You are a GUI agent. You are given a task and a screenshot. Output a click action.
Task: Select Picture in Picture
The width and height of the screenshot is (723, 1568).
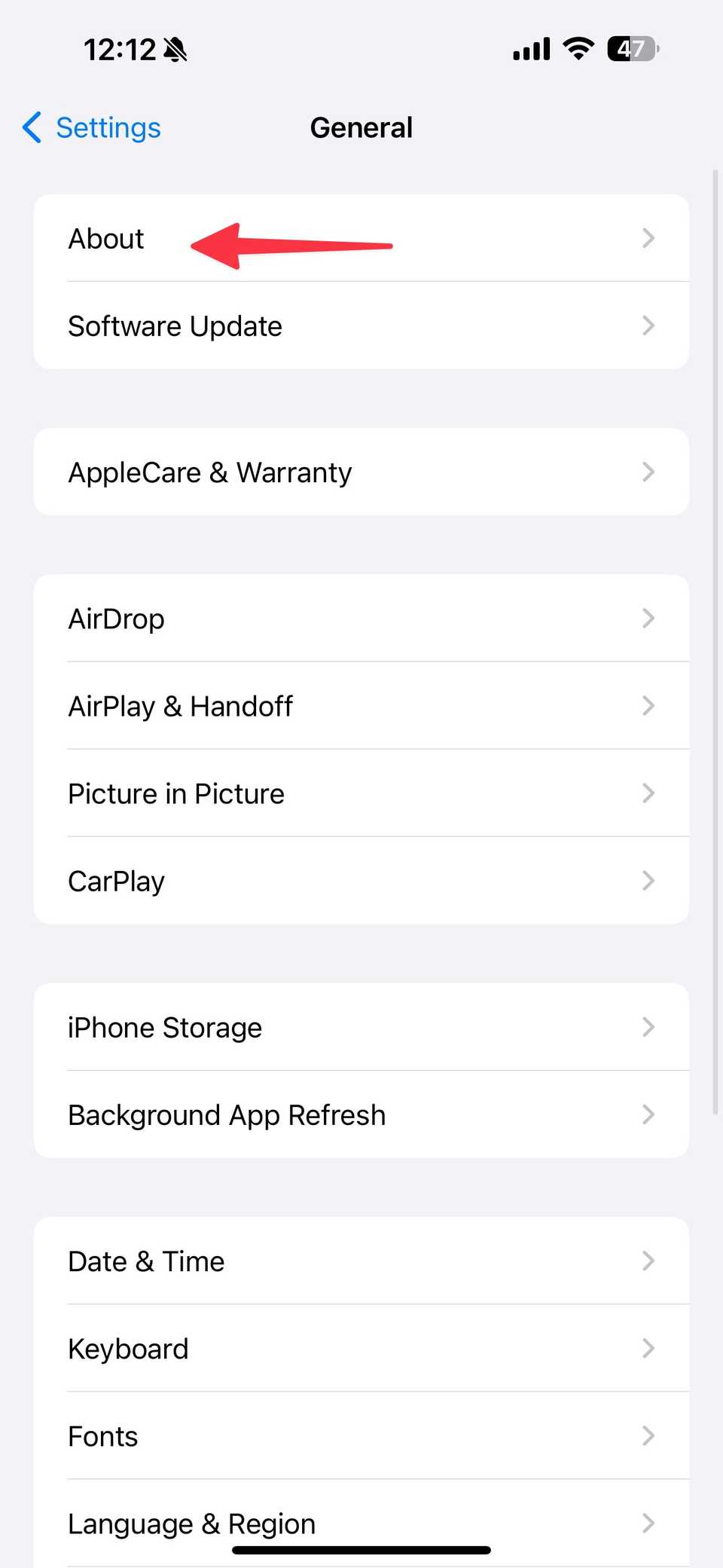(361, 793)
